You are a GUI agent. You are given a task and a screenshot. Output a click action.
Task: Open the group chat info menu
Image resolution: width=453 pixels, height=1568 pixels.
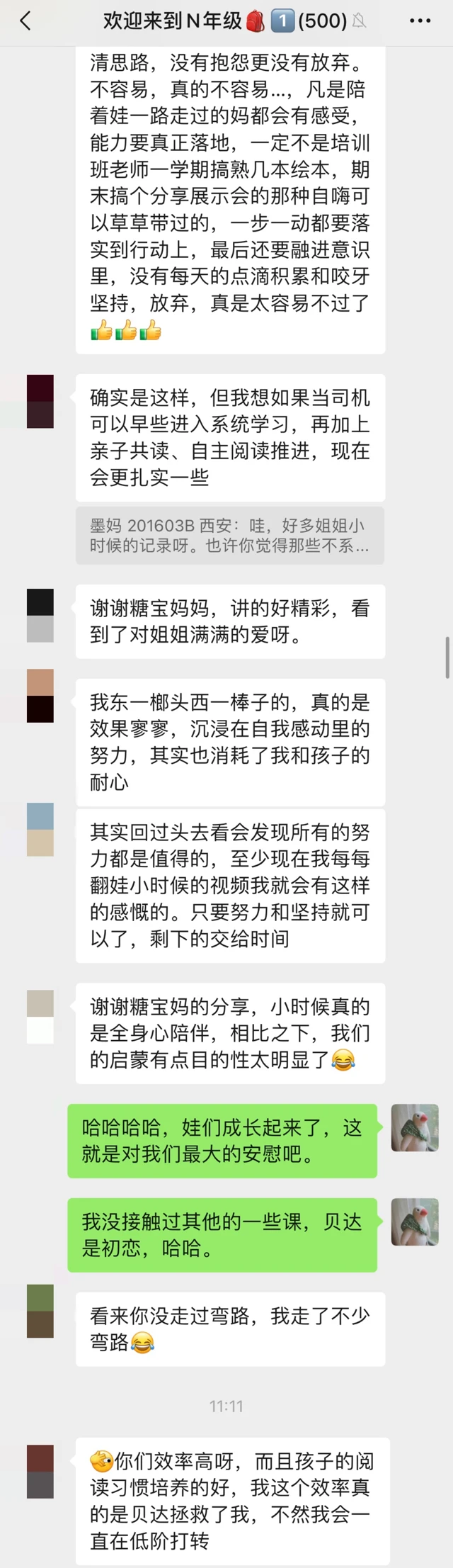420,21
